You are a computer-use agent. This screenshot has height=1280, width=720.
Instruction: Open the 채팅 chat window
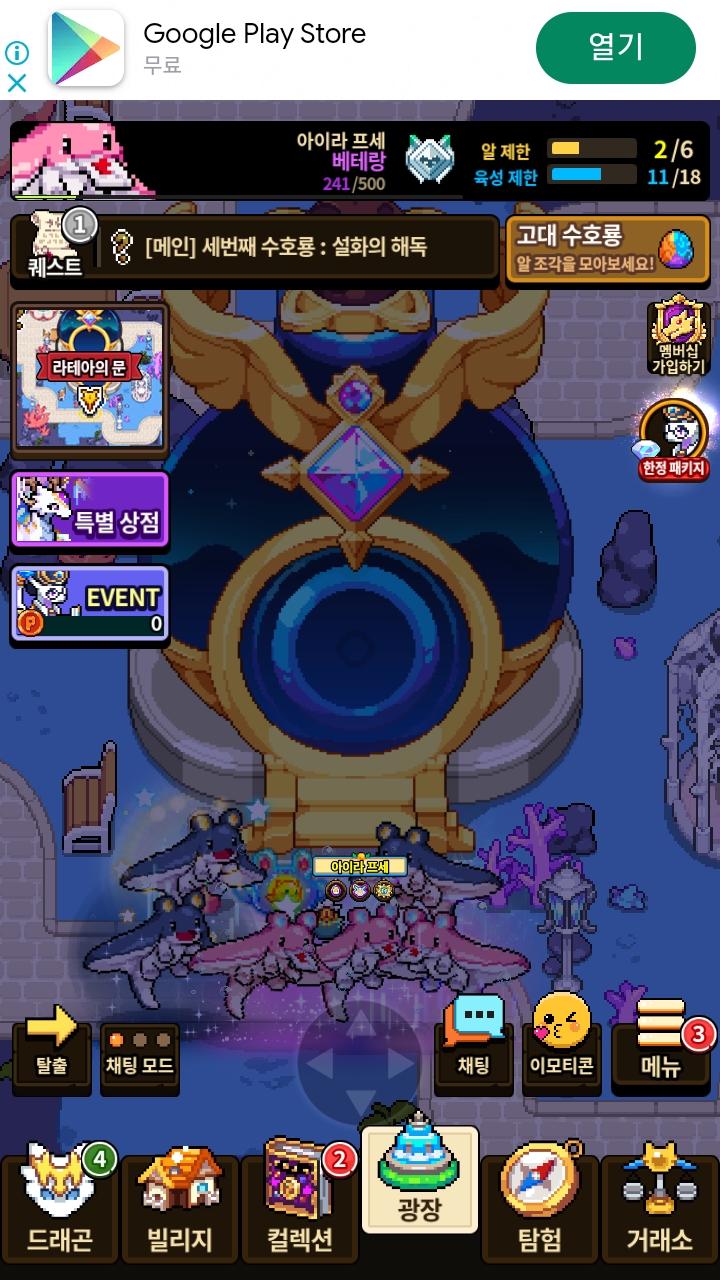click(x=474, y=1040)
